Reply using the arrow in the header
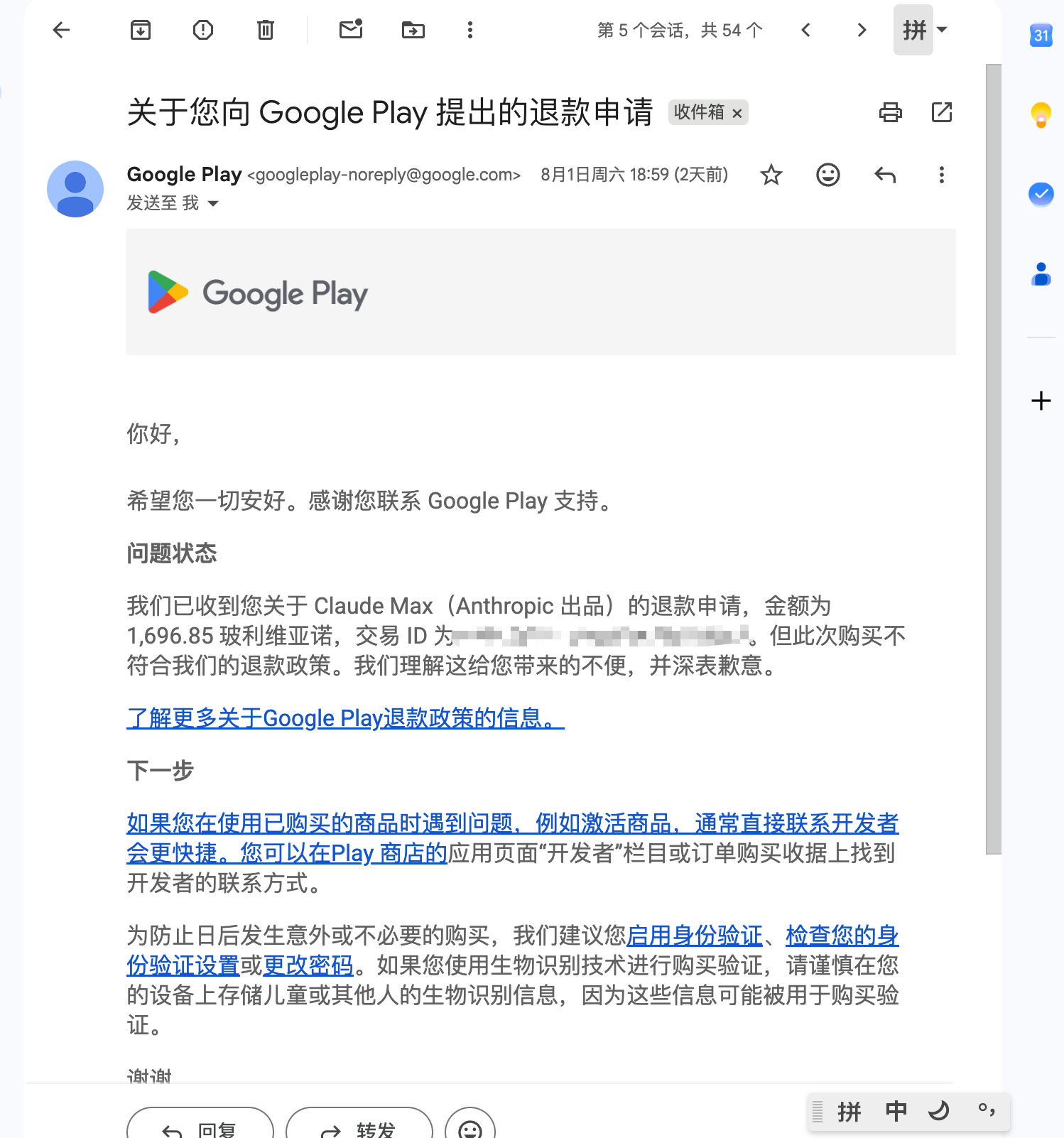Screen dimensions: 1064x1138 point(885,175)
